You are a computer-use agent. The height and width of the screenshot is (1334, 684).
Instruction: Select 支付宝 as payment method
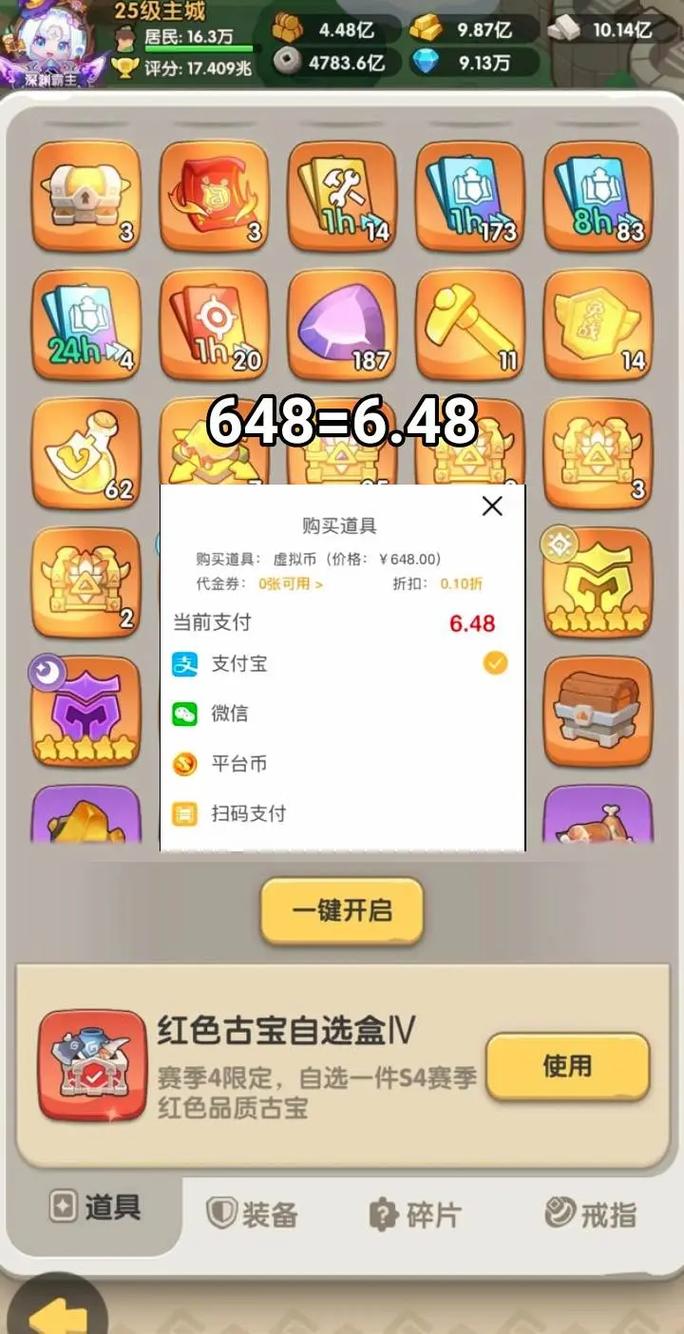pos(240,664)
